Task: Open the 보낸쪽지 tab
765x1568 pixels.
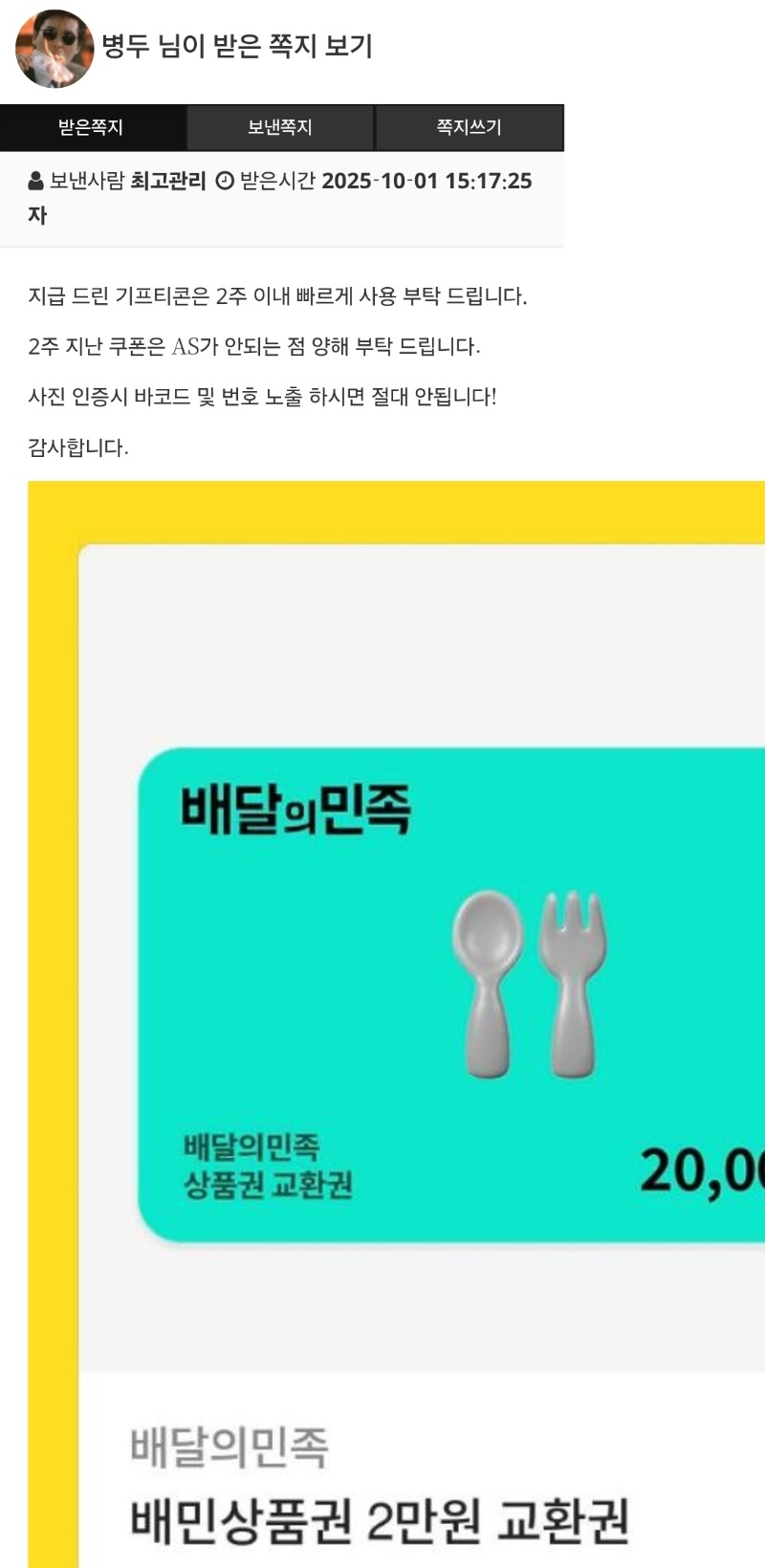Action: pos(280,127)
